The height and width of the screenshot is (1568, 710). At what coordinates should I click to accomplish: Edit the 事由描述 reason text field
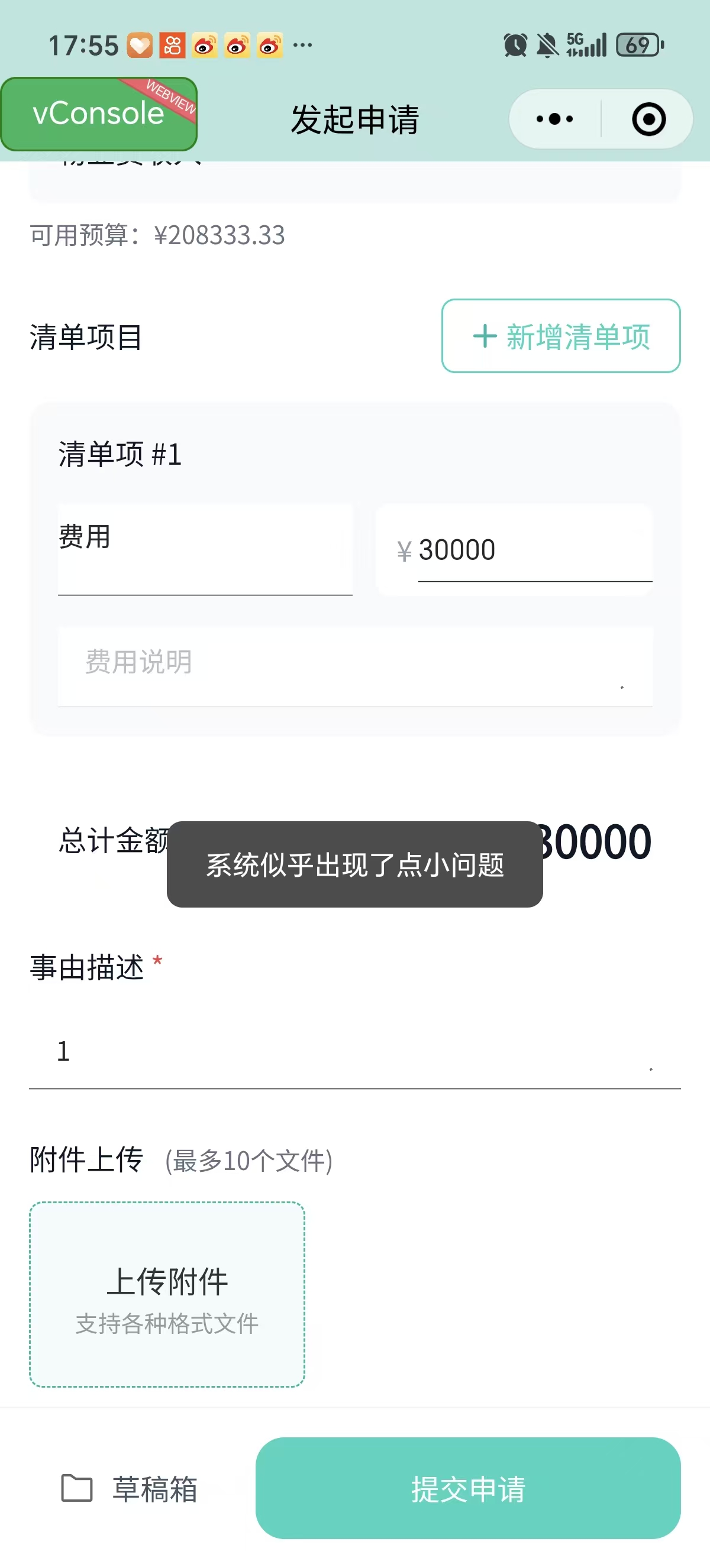tap(354, 1052)
